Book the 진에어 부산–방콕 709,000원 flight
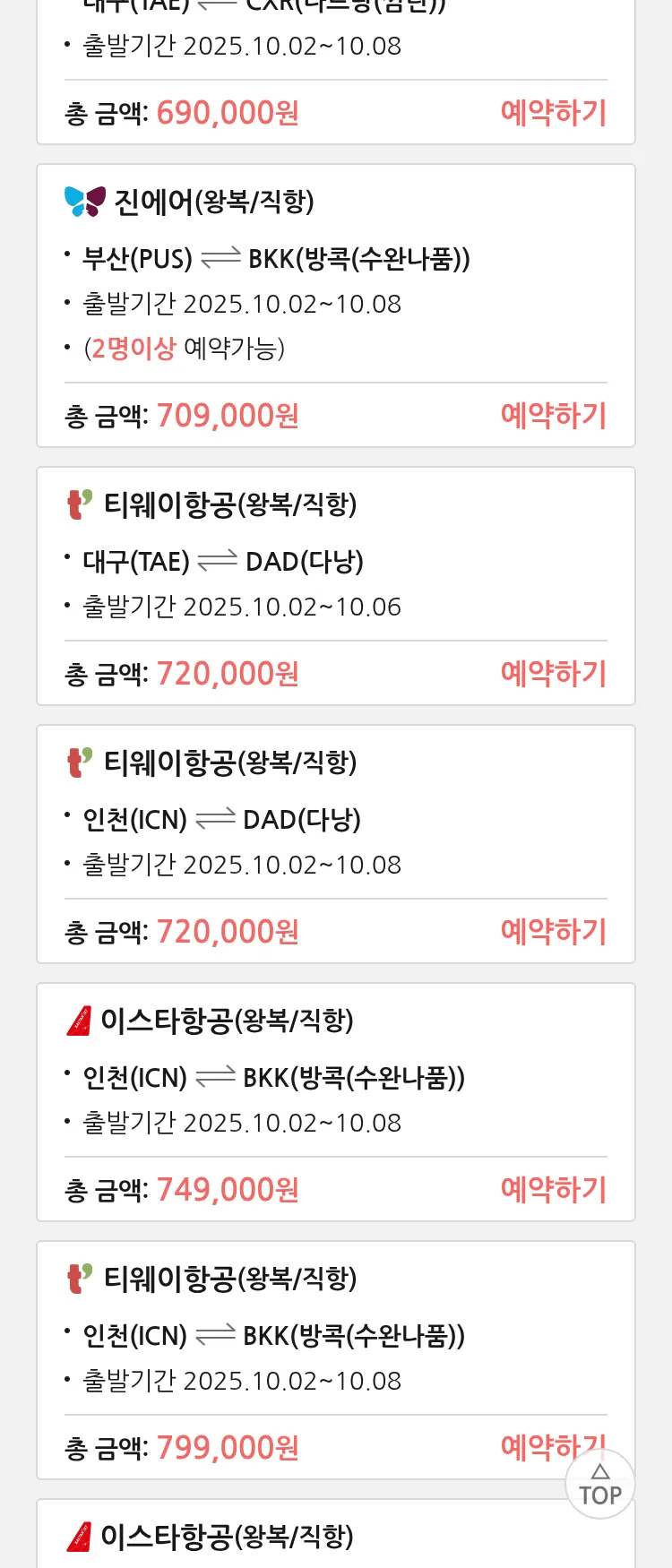This screenshot has width=672, height=1568. 553,416
